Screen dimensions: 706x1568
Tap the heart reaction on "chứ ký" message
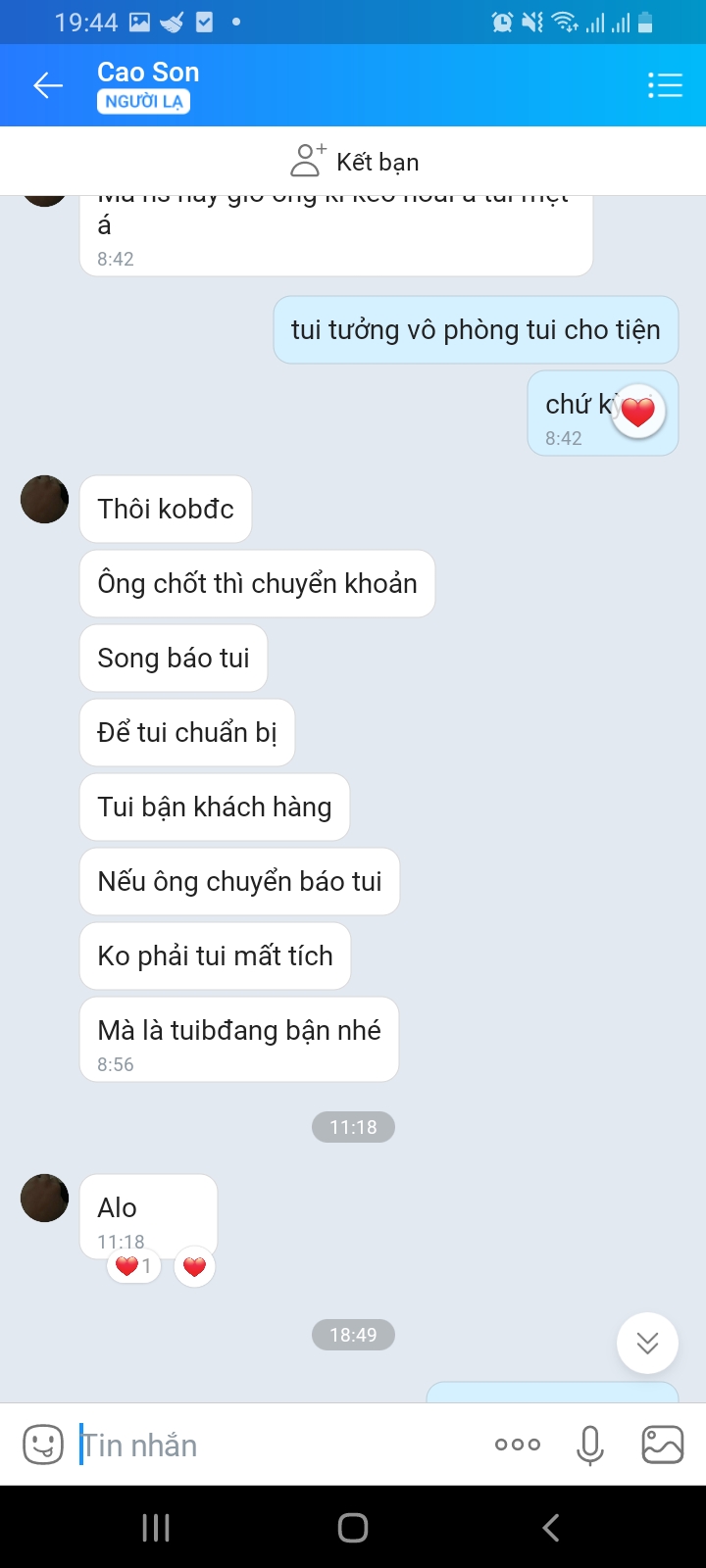638,412
